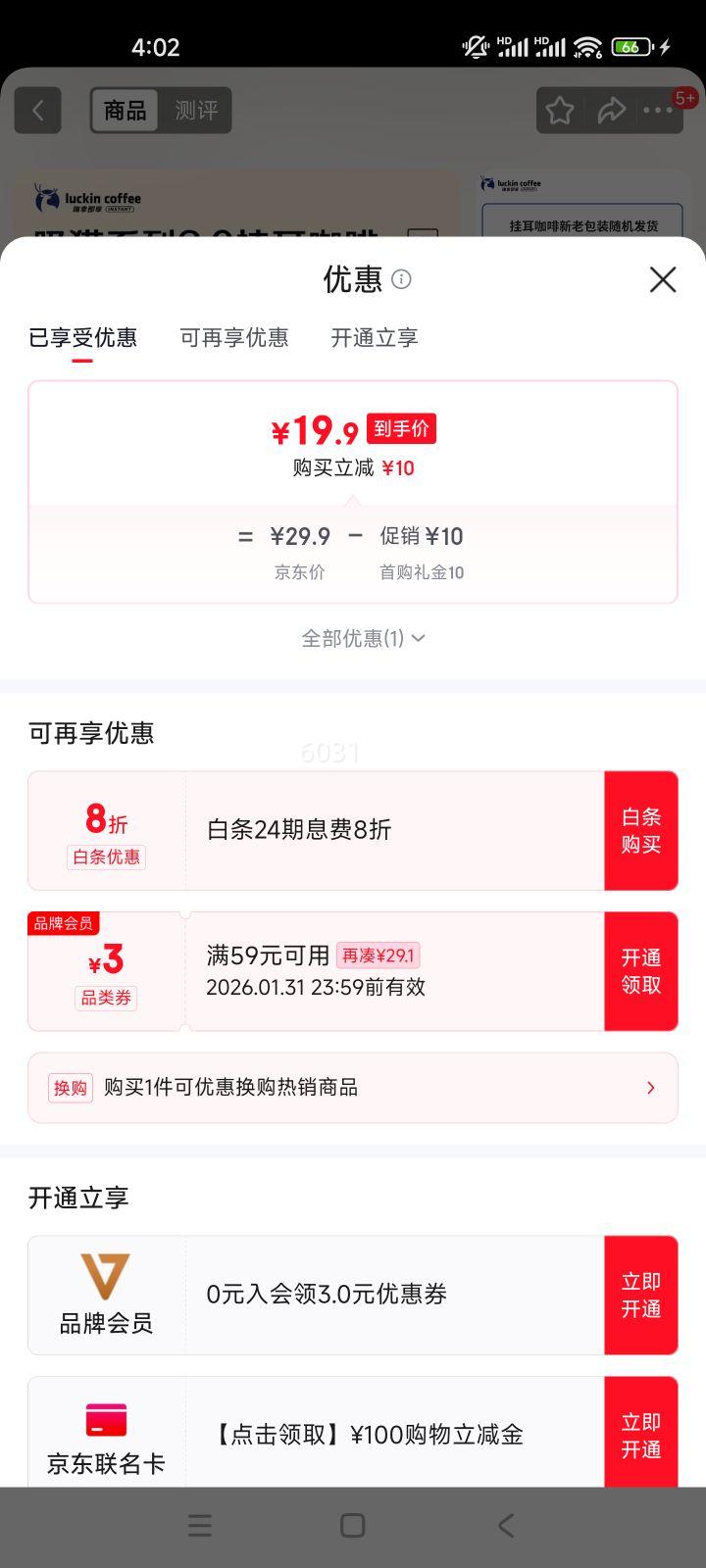
Task: Tap the recent apps key in navigation bar
Action: click(199, 1525)
